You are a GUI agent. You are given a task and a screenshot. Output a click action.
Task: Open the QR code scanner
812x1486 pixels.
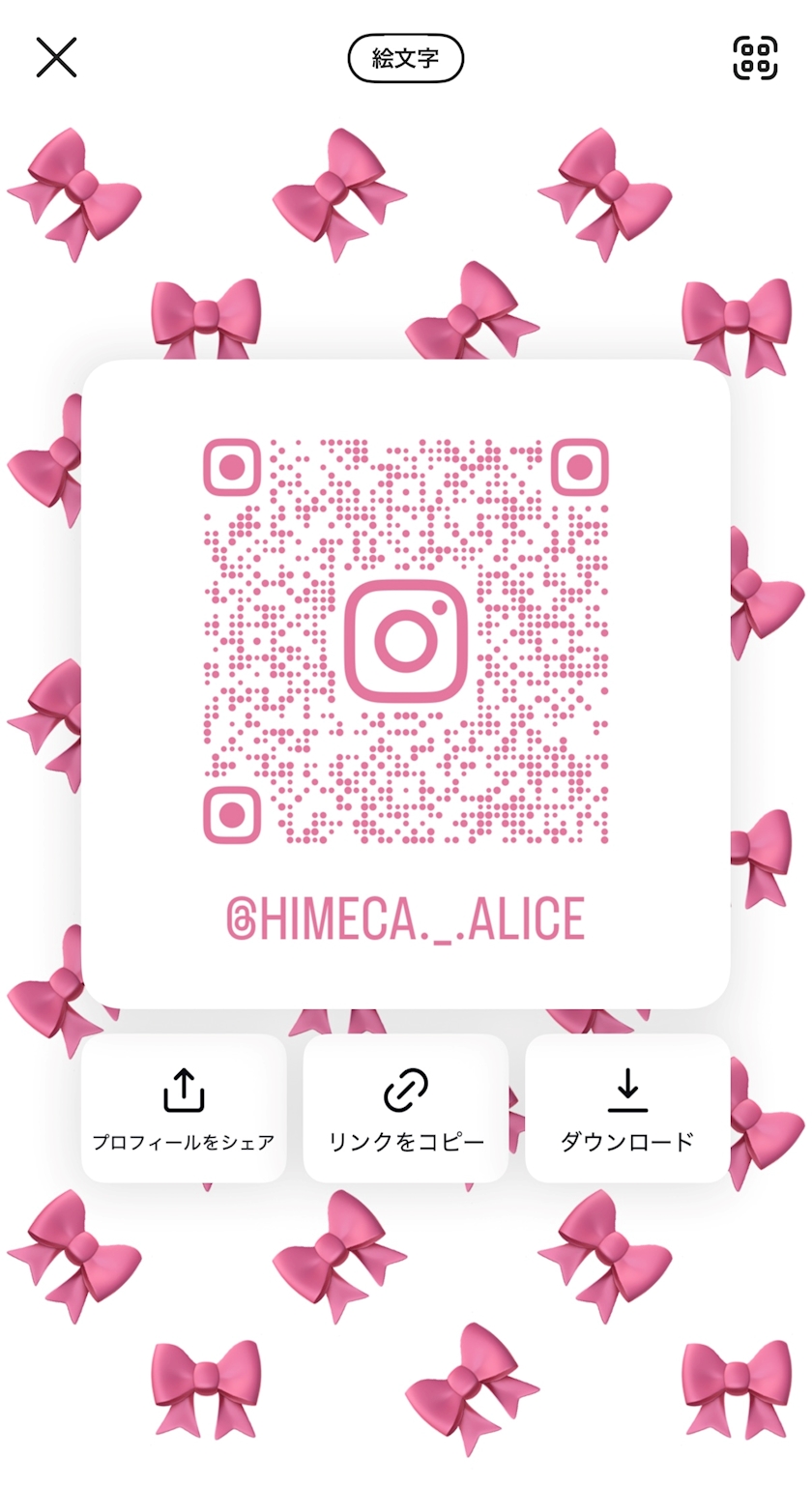755,58
